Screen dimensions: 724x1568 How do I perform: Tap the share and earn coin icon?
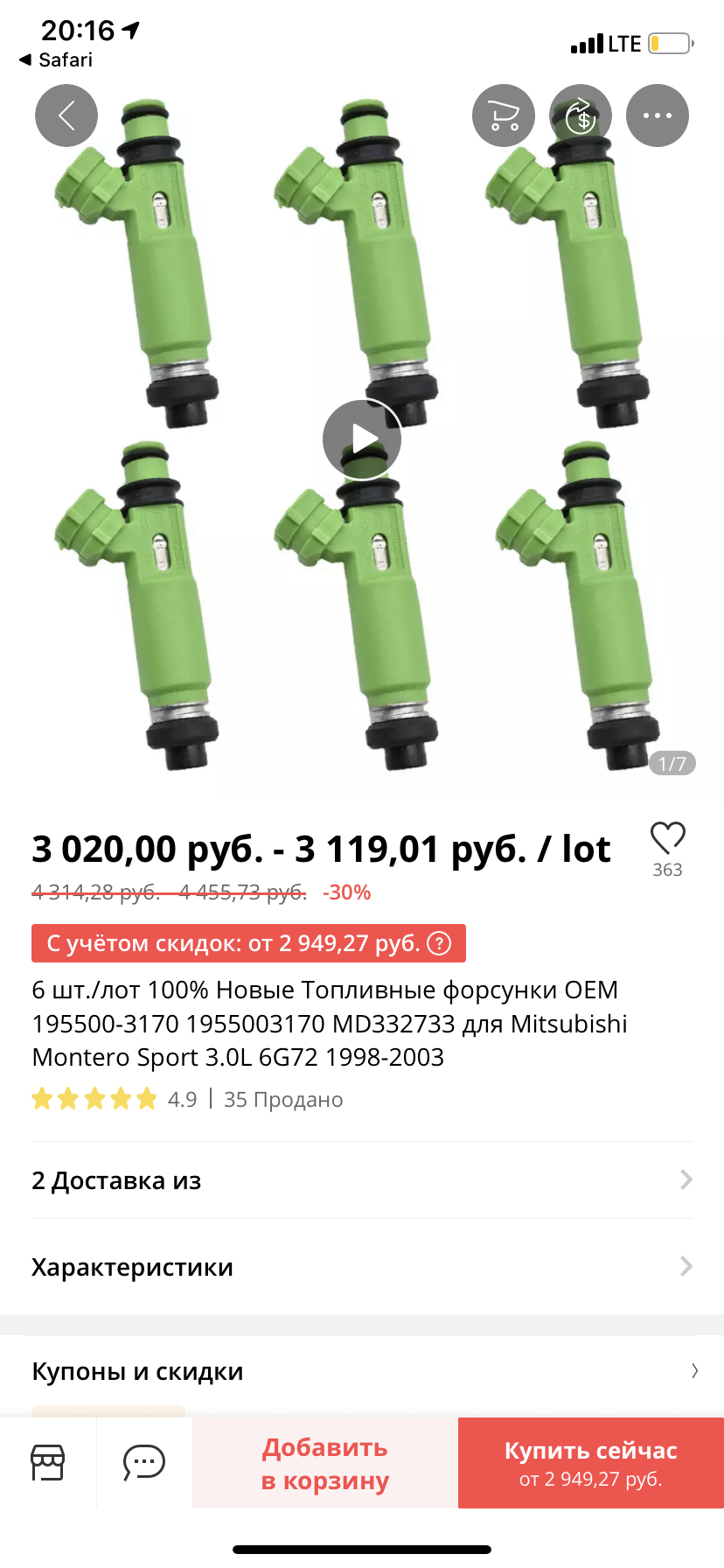pyautogui.click(x=581, y=115)
